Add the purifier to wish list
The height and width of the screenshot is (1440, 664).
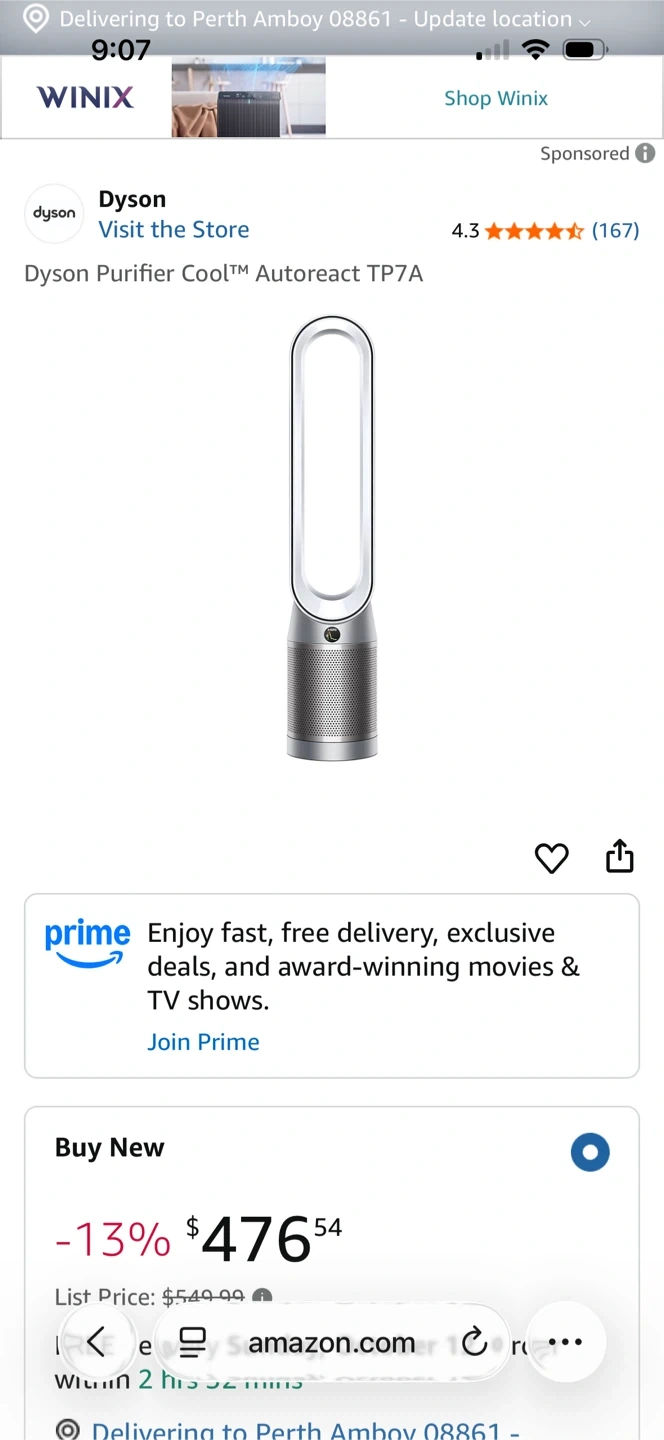tap(551, 858)
